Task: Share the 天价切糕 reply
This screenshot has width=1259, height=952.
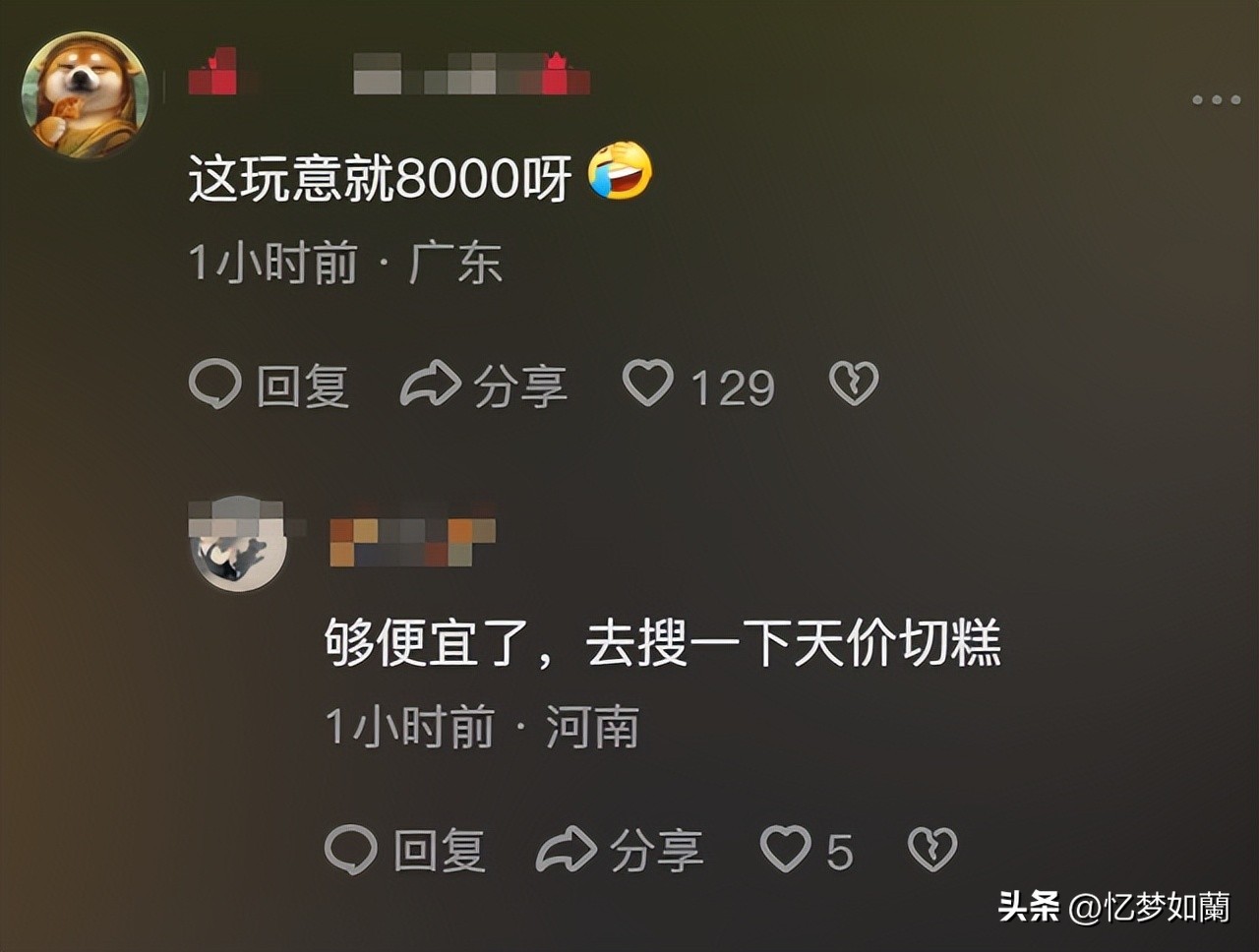Action: tap(620, 849)
